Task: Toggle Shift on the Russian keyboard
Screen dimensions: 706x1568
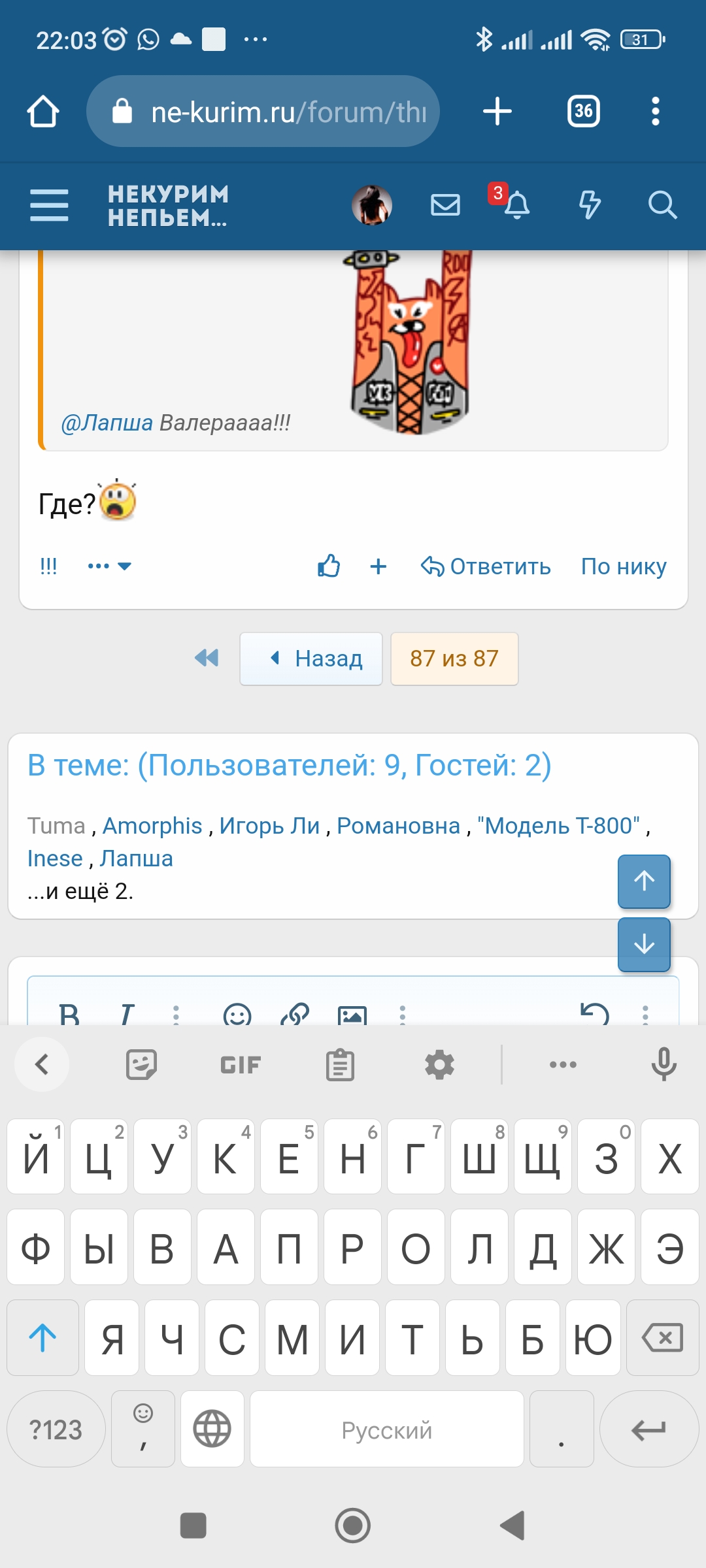Action: [x=42, y=1338]
